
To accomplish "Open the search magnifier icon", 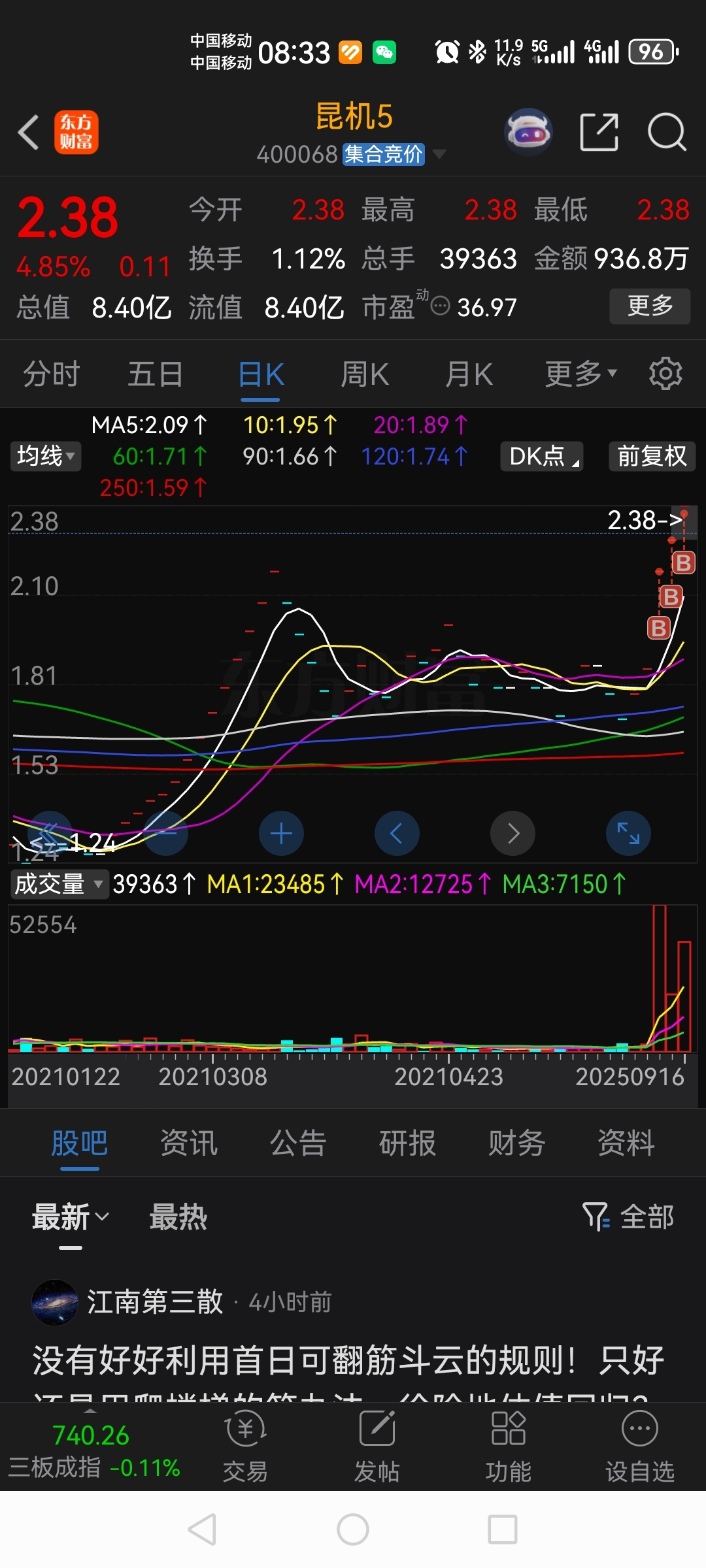I will 666,133.
